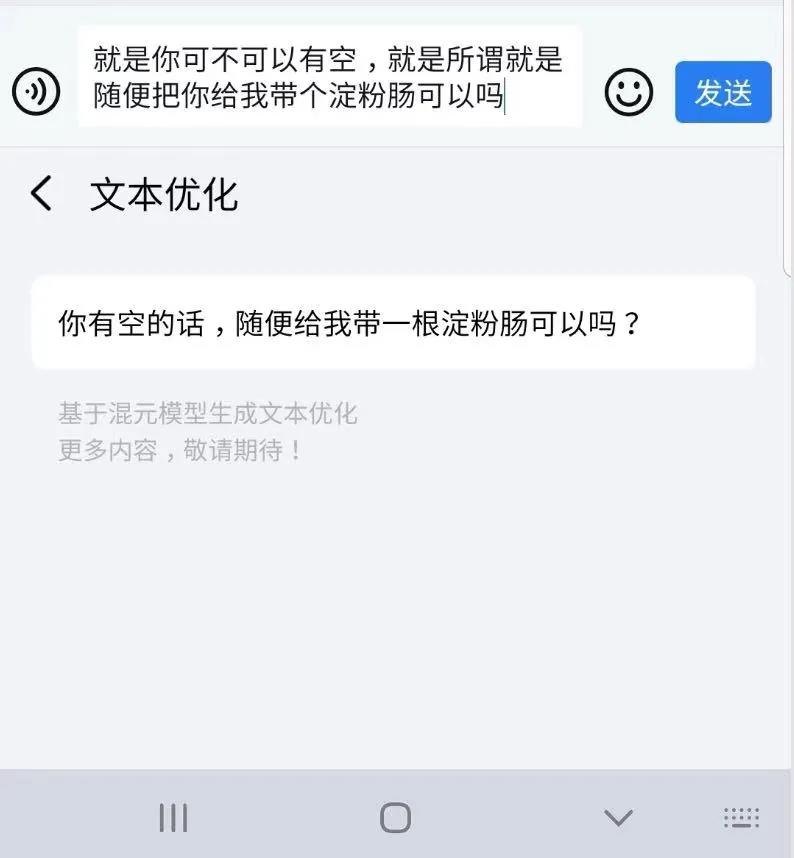The height and width of the screenshot is (858, 794).
Task: Tap the 基于混元模型生成文本优化 disclaimer
Action: pyautogui.click(x=210, y=413)
